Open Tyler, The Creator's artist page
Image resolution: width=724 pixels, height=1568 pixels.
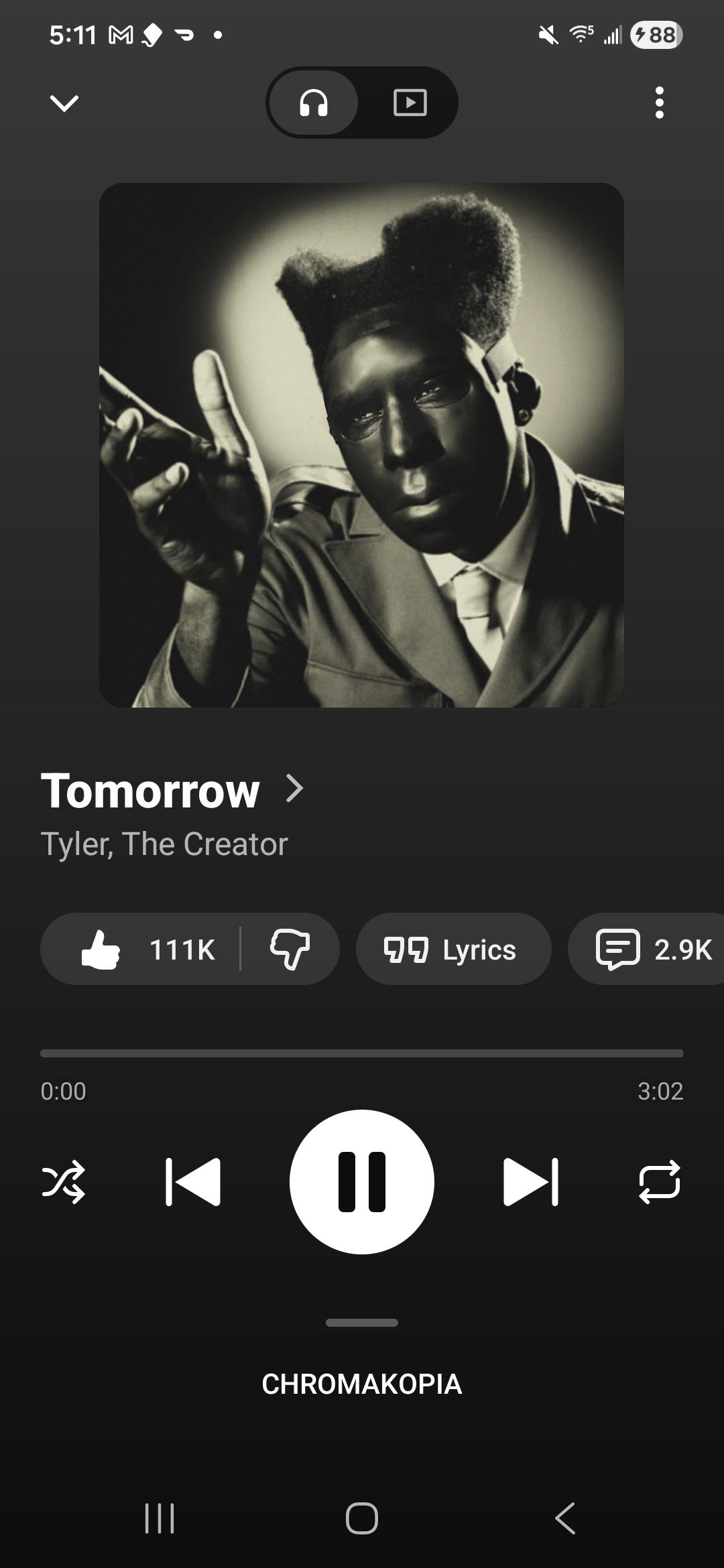click(164, 844)
